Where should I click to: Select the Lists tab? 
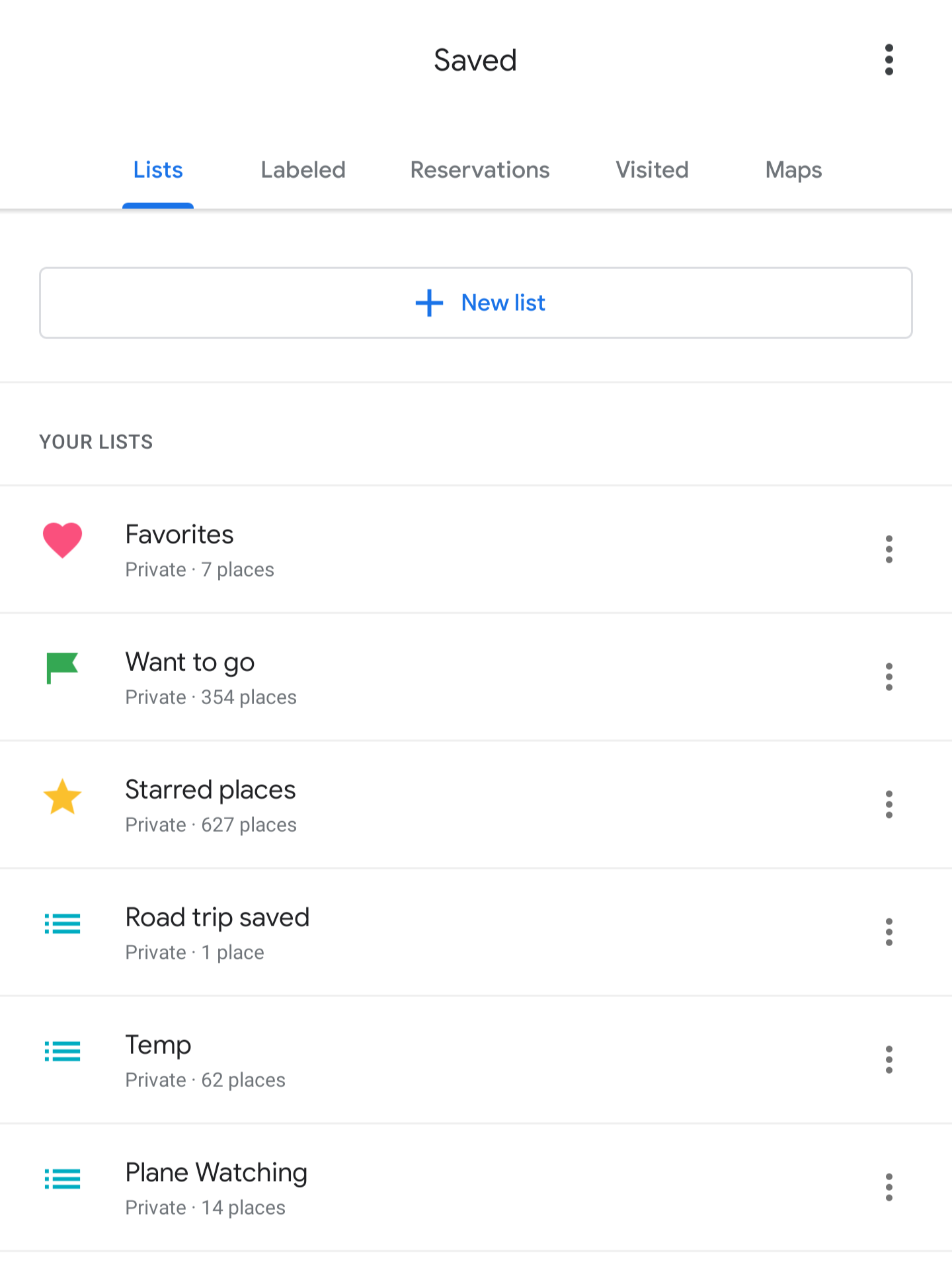tap(158, 170)
